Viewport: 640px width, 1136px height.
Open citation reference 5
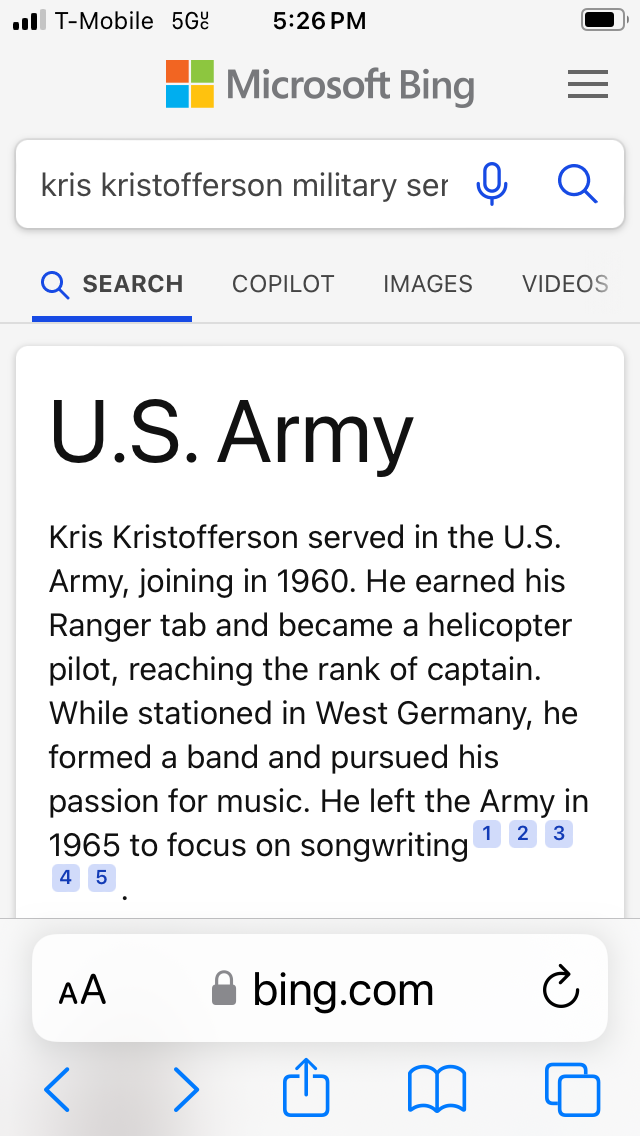[102, 878]
